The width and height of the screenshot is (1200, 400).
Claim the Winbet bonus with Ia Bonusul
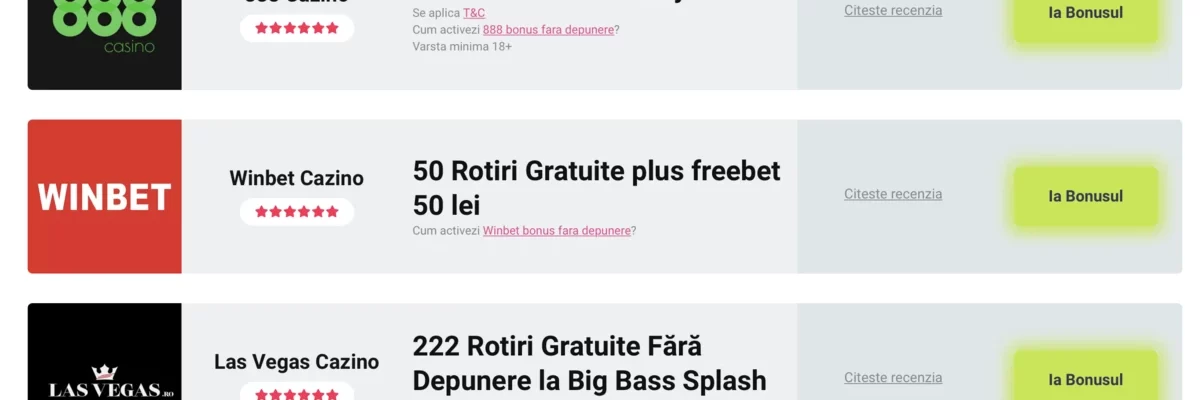(x=1086, y=196)
